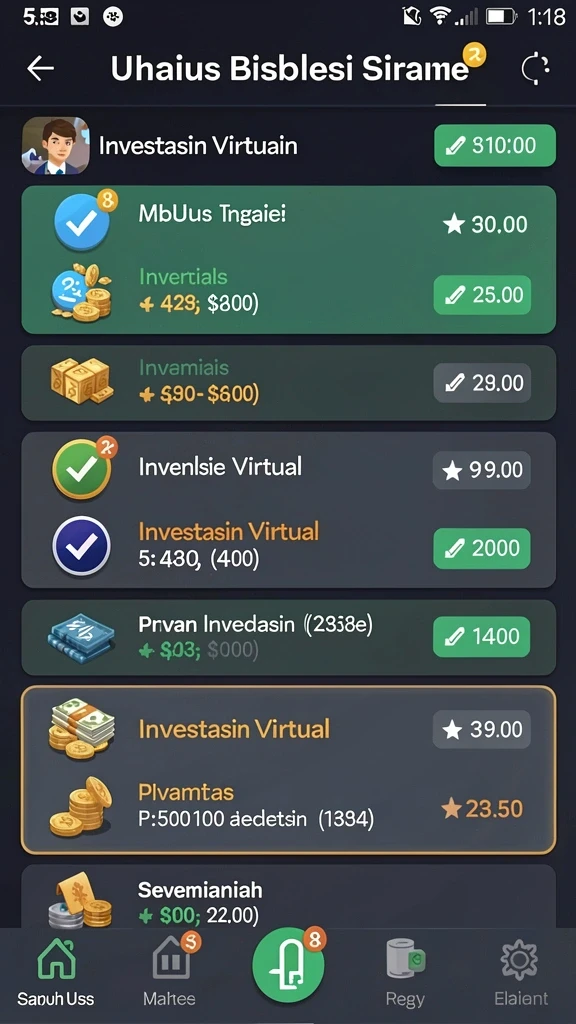576x1024 pixels.
Task: Toggle the green check next to Invenlsie Virtual
Action: point(82,468)
